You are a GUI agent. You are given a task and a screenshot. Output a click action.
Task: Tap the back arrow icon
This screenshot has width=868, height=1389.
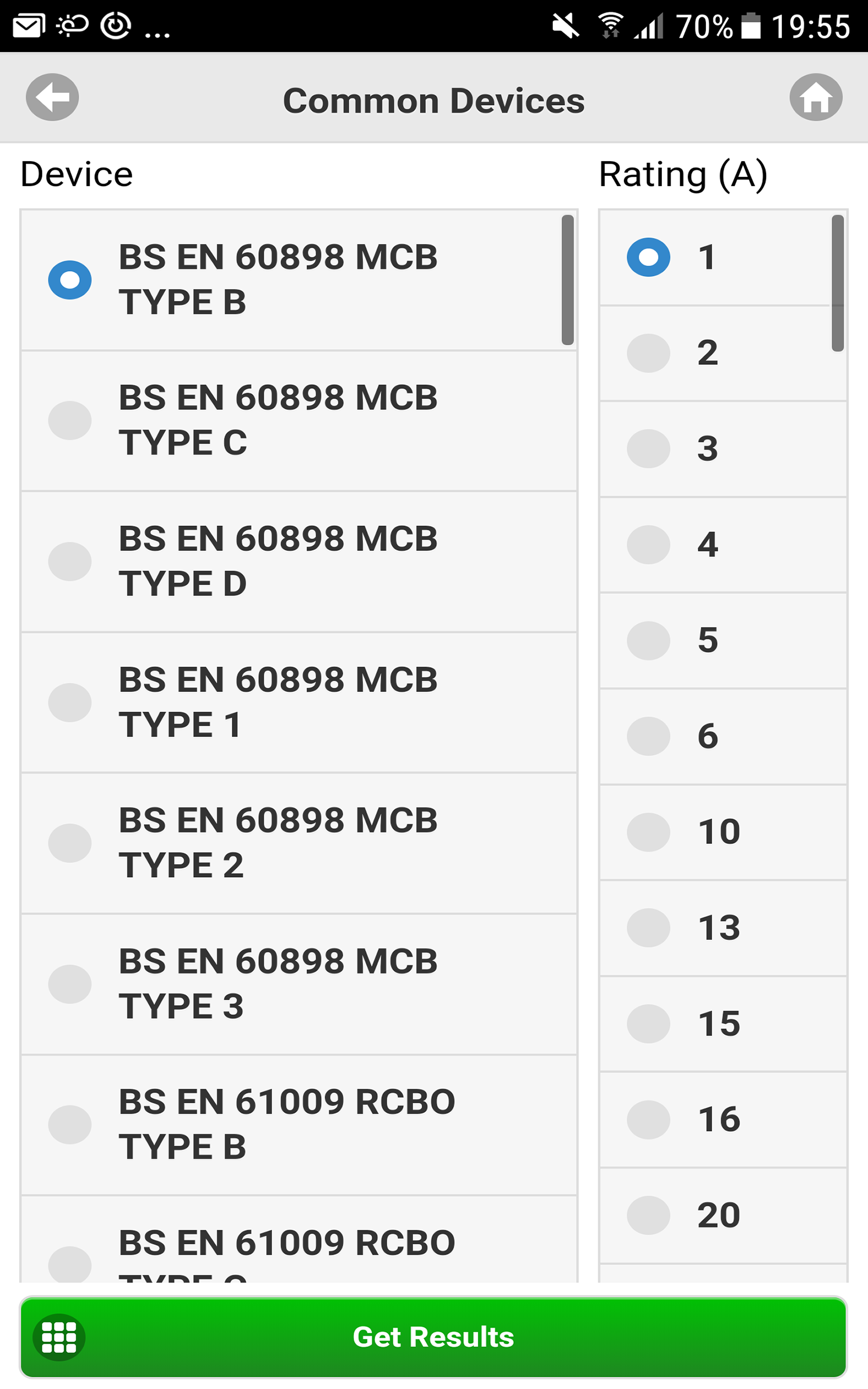52,97
